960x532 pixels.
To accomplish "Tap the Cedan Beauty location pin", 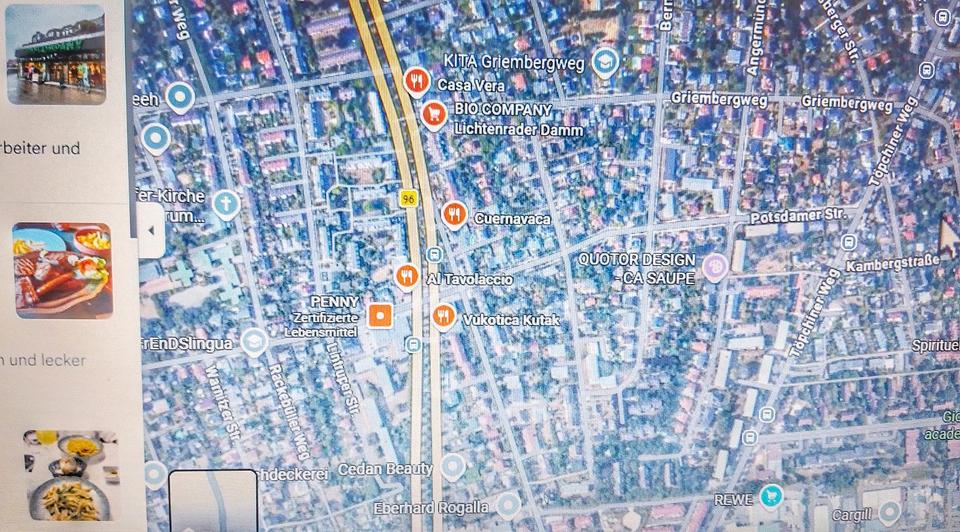I will pos(453,466).
